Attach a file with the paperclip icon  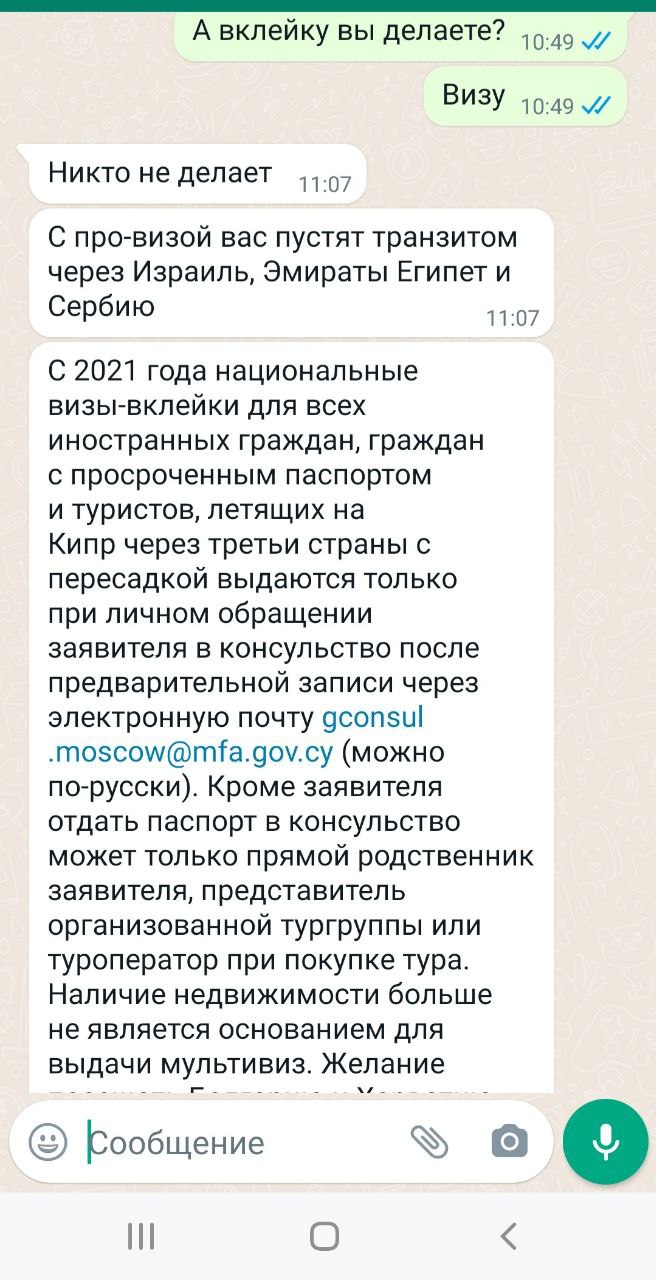tap(429, 1142)
